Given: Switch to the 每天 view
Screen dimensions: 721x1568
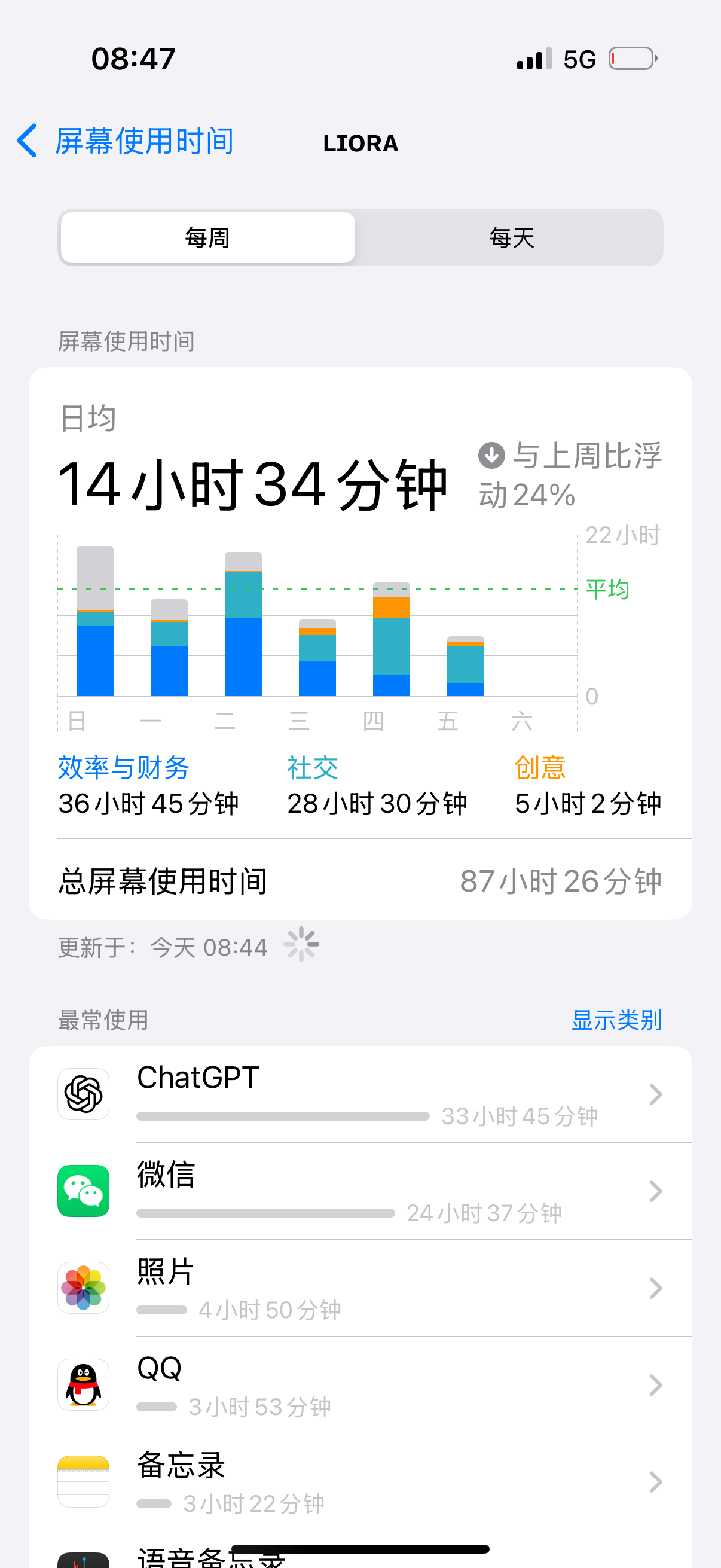Looking at the screenshot, I should (511, 237).
